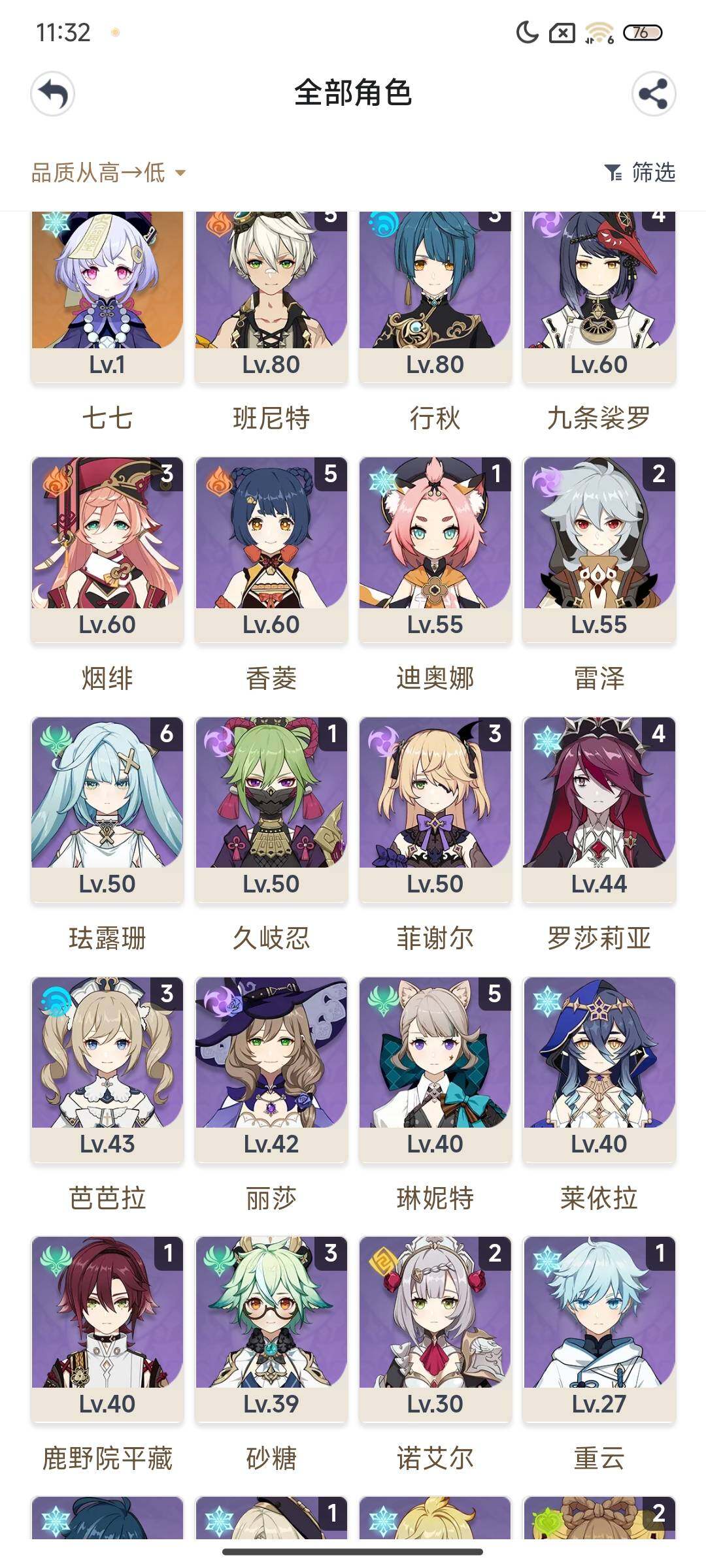Open 罗莎莉亚 character card
Screen dimensions: 706x1568
[x=599, y=809]
